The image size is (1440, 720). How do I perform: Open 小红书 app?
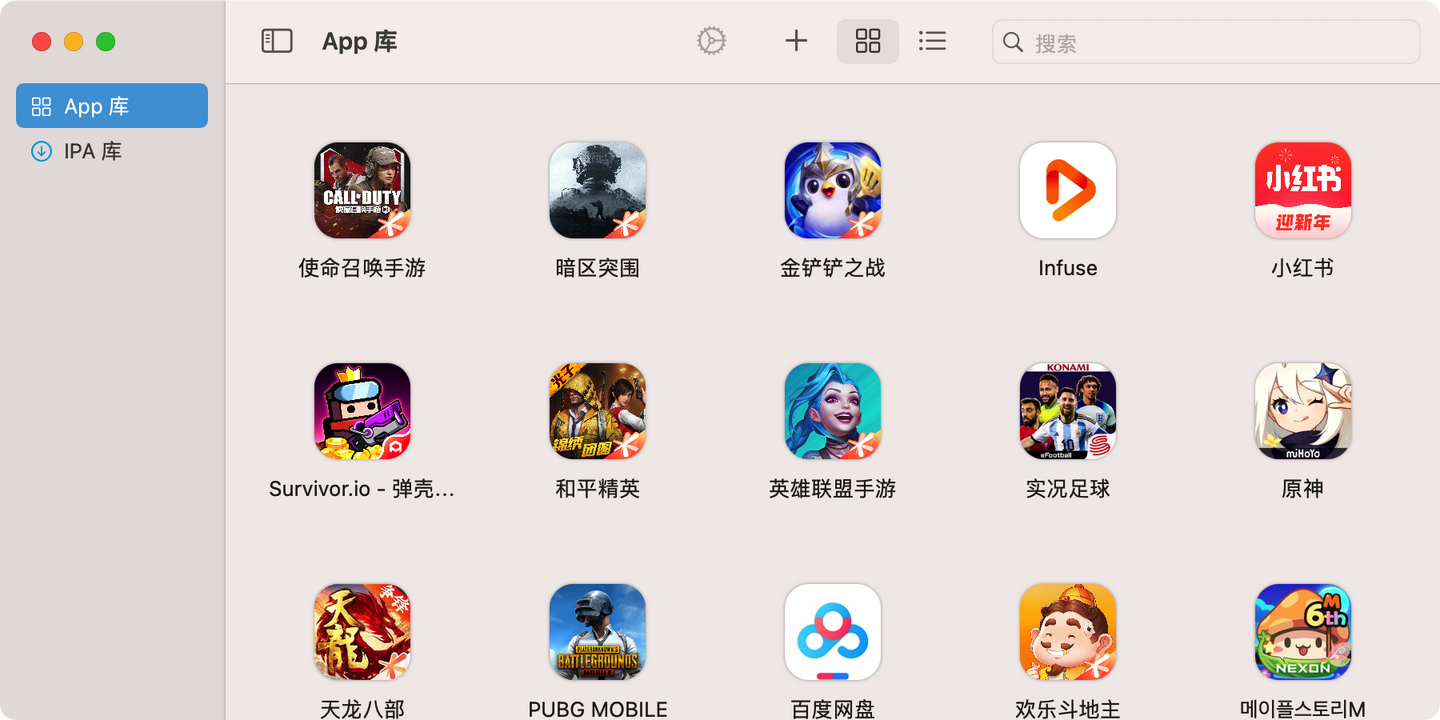[1302, 190]
